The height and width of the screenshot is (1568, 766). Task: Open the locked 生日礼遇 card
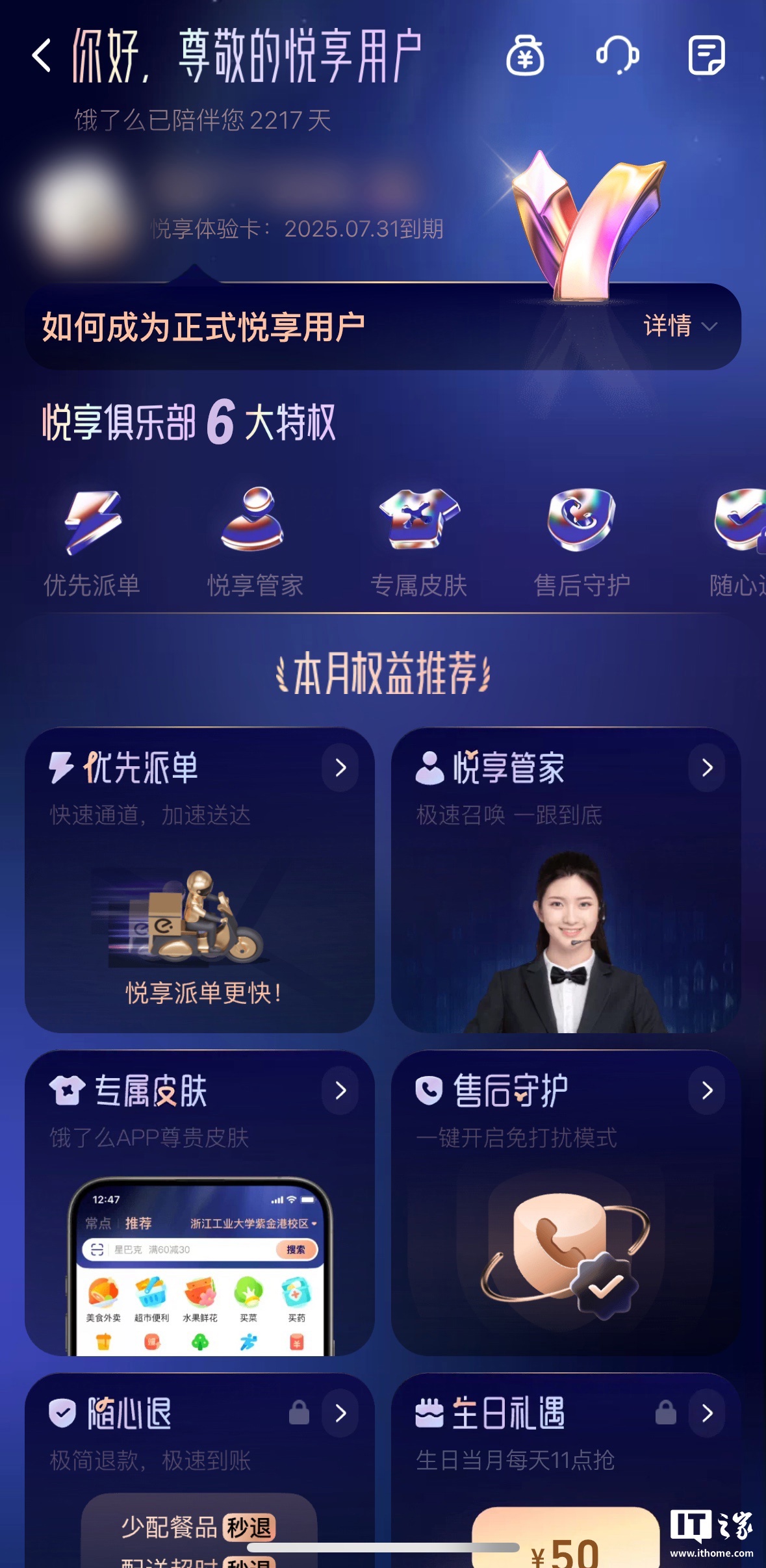coord(565,1462)
